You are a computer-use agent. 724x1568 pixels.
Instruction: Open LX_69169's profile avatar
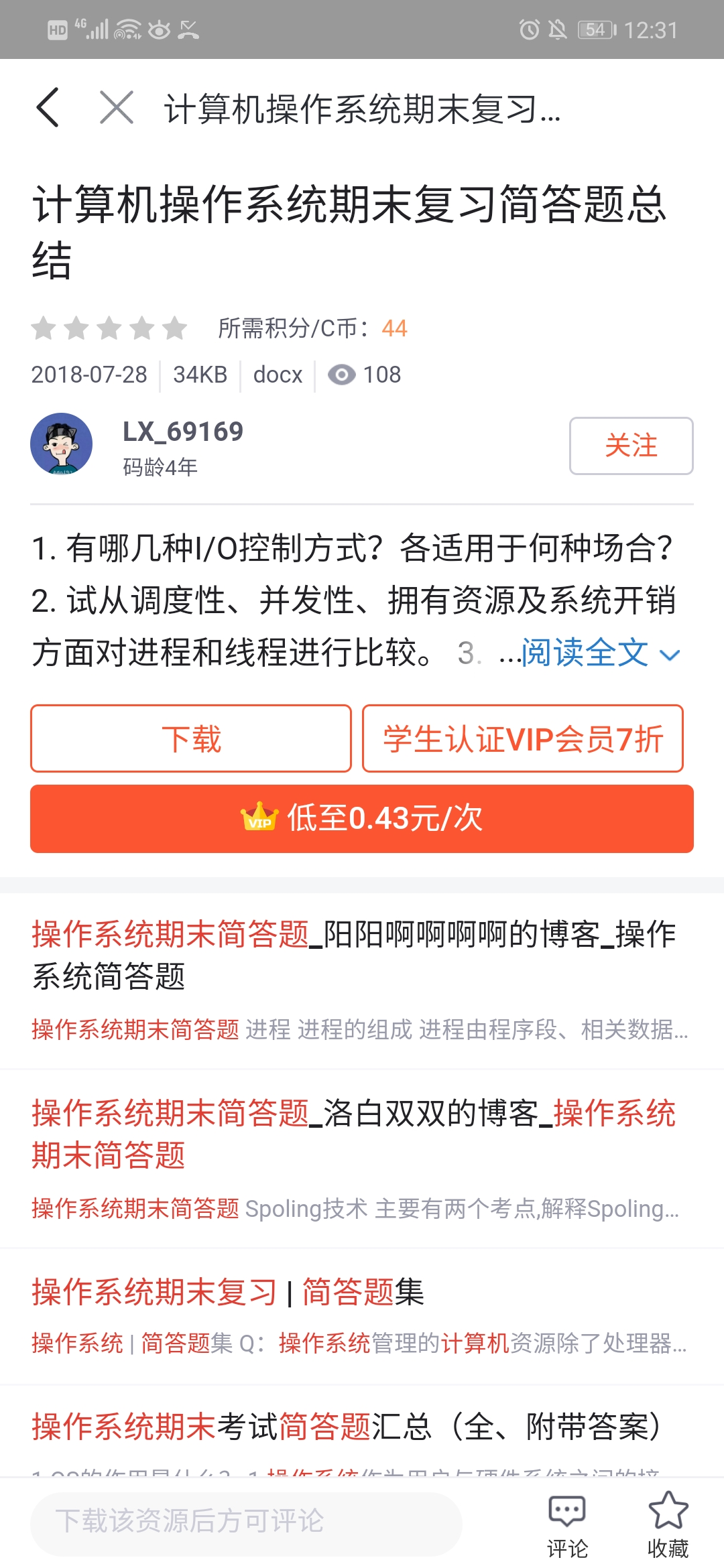point(62,444)
